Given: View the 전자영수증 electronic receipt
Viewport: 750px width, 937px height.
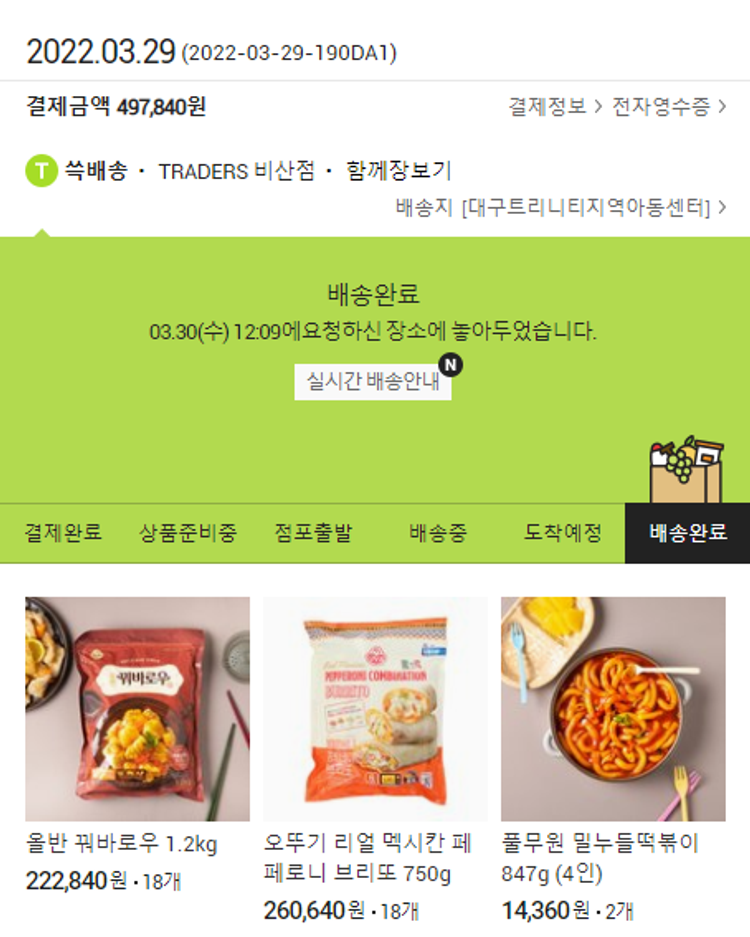Looking at the screenshot, I should pos(668,106).
